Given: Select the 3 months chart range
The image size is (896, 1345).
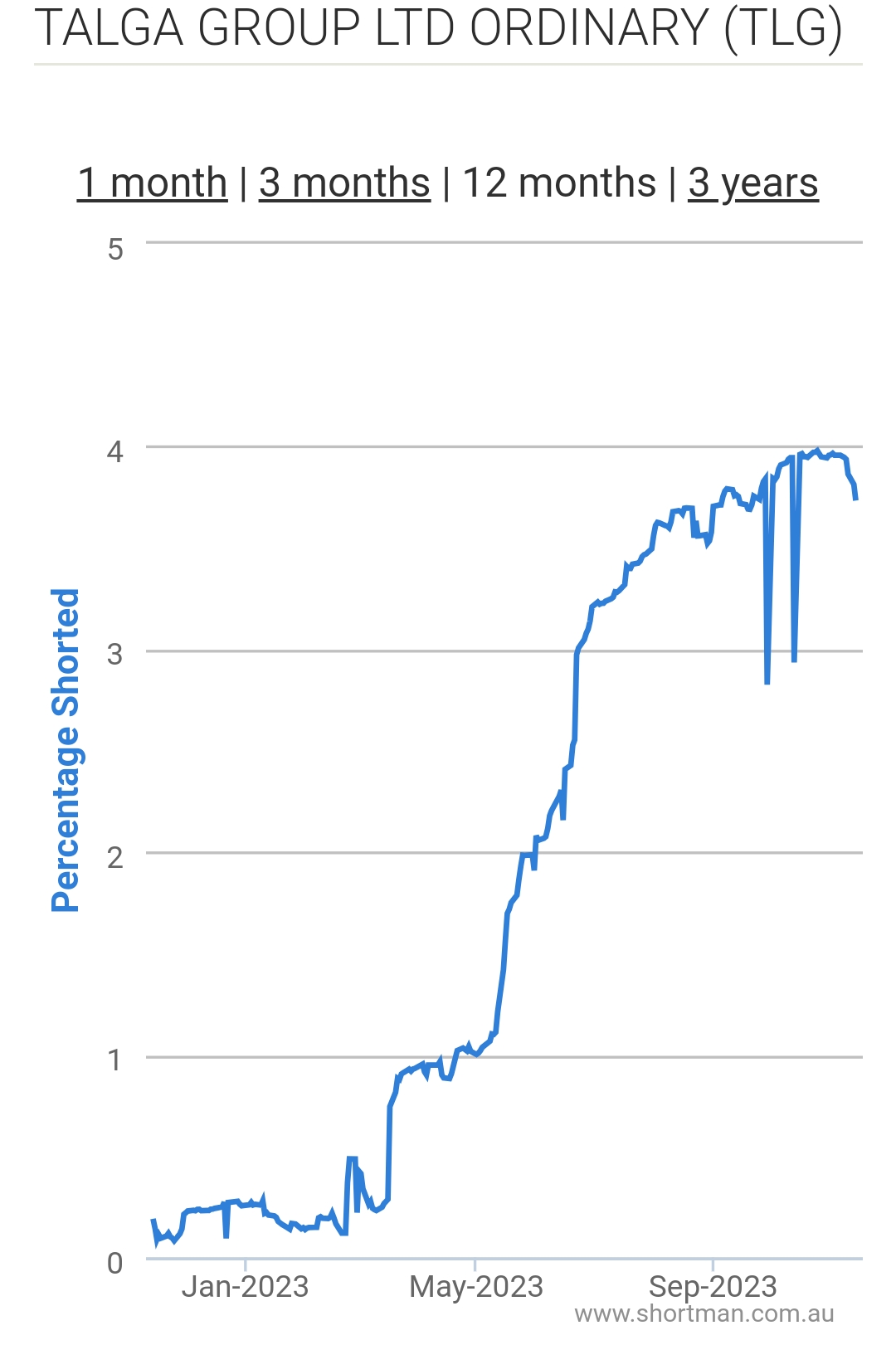Looking at the screenshot, I should click(x=344, y=183).
